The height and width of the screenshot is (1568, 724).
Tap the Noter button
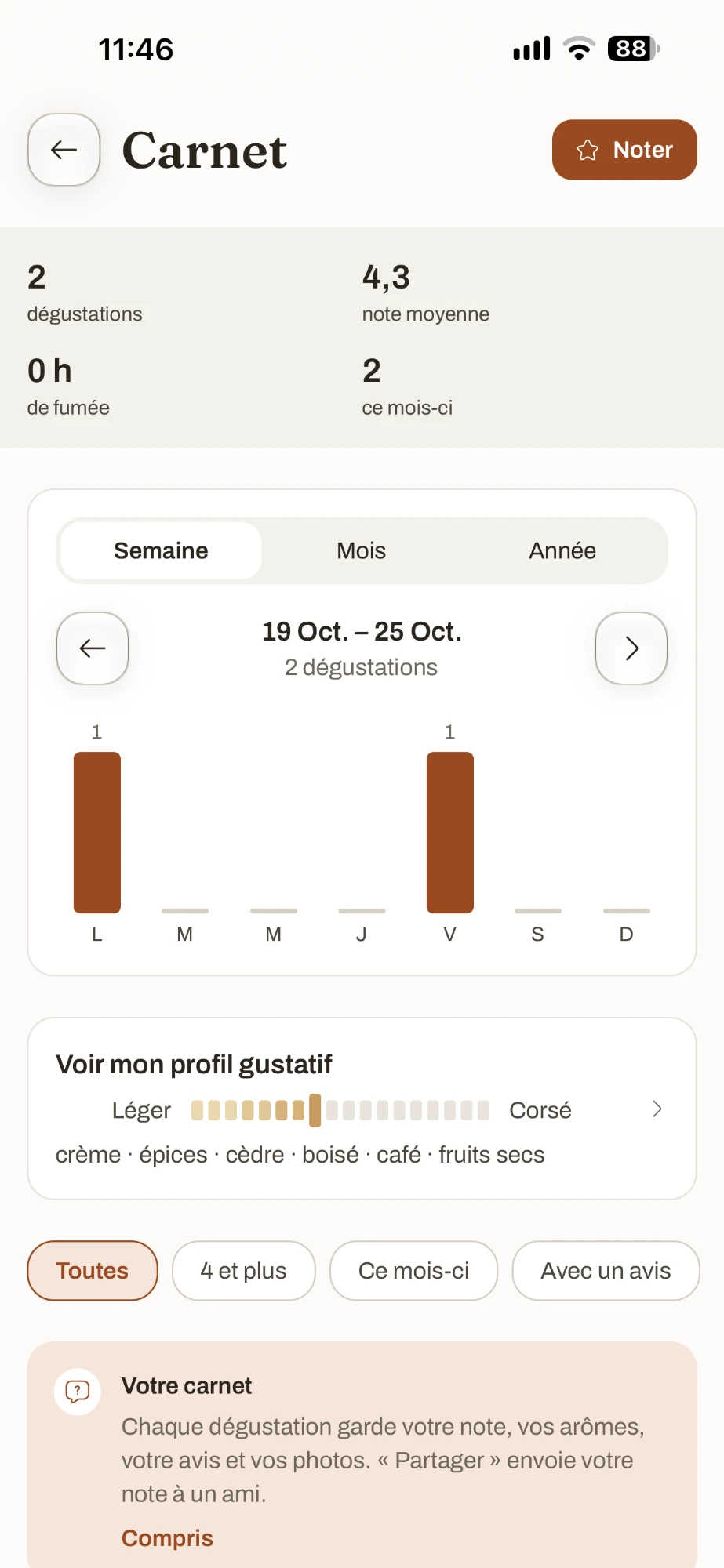click(624, 150)
